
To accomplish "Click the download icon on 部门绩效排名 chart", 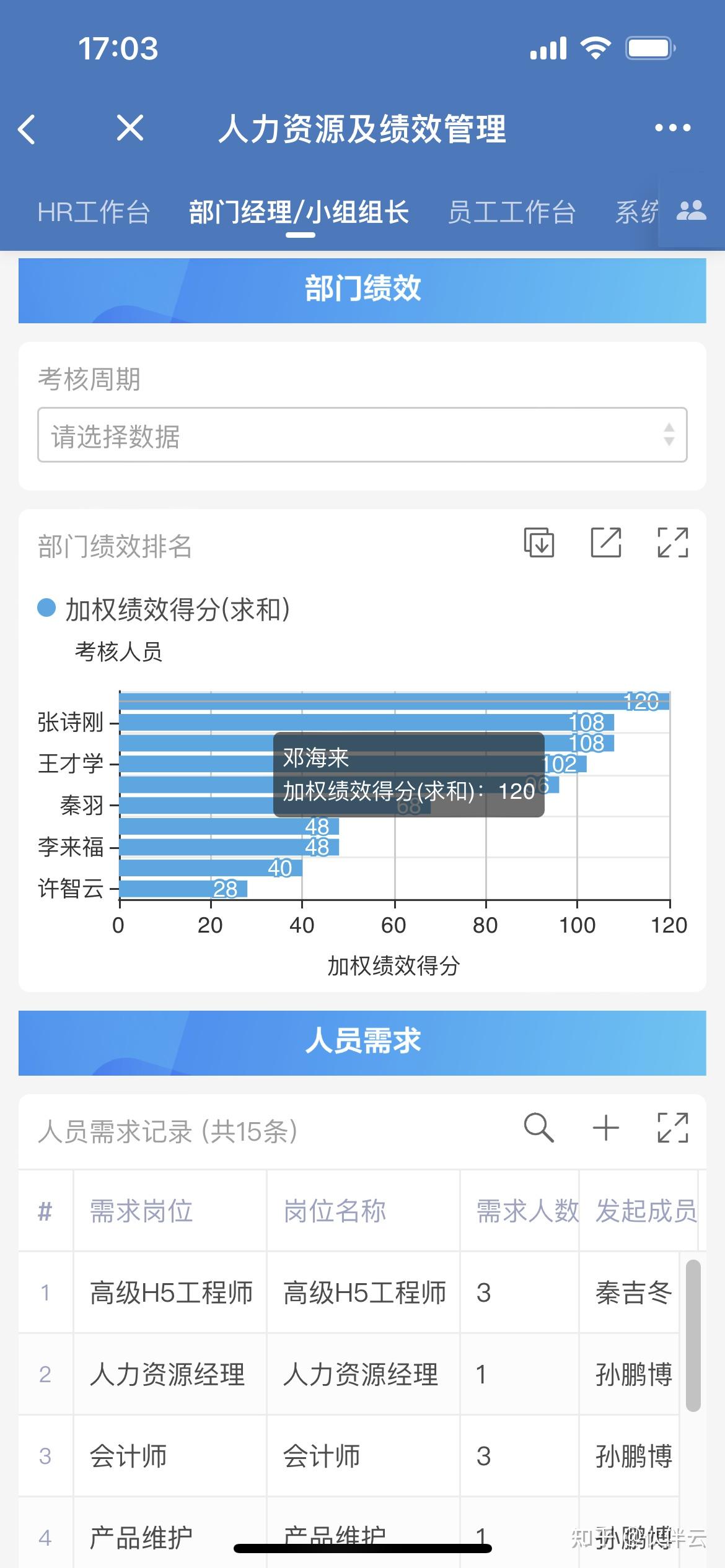I will (538, 544).
